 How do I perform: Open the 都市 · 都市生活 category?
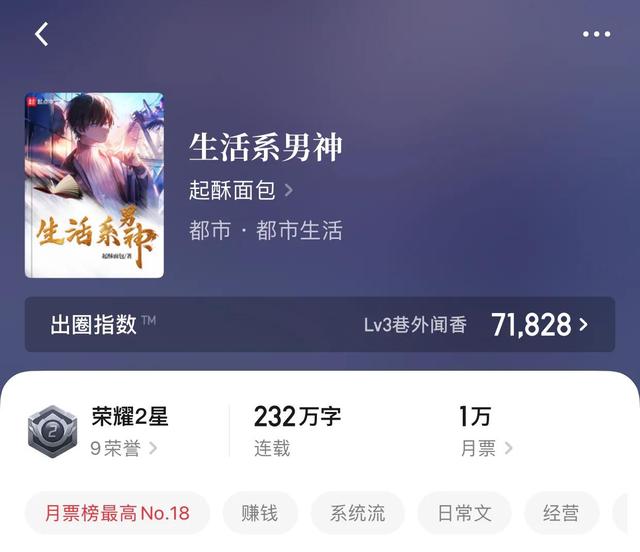(x=266, y=231)
